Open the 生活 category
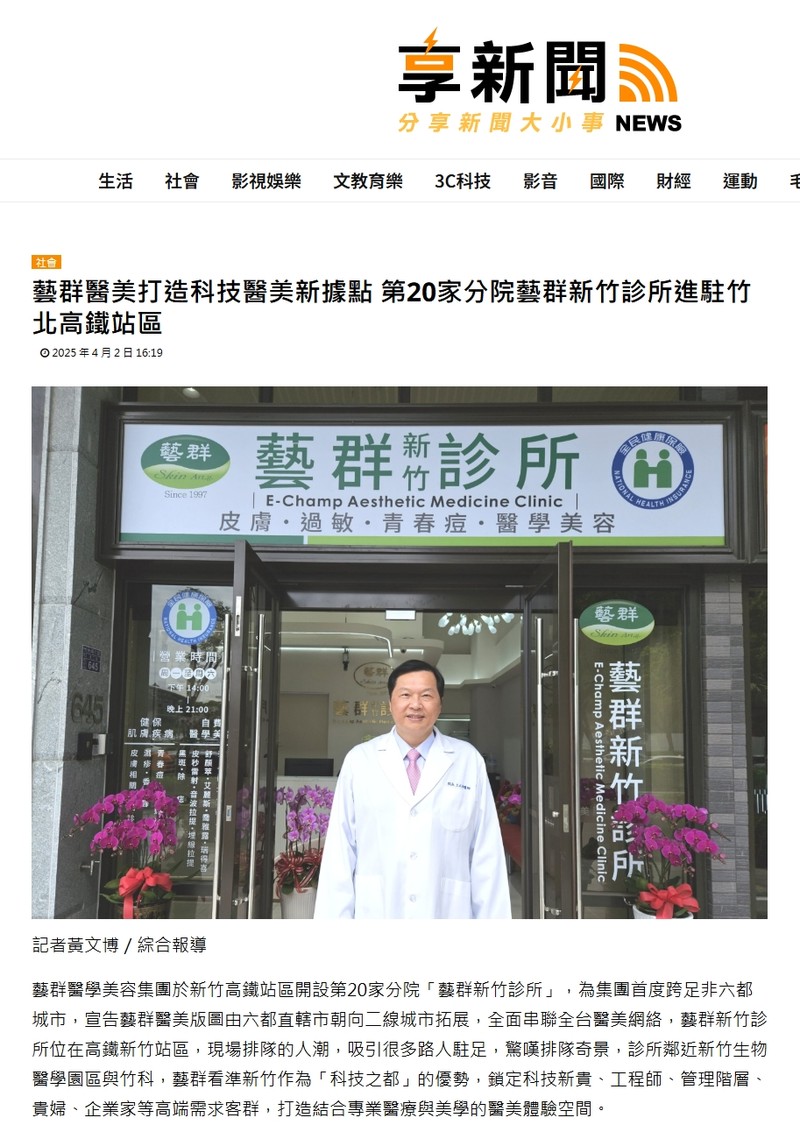 click(115, 181)
